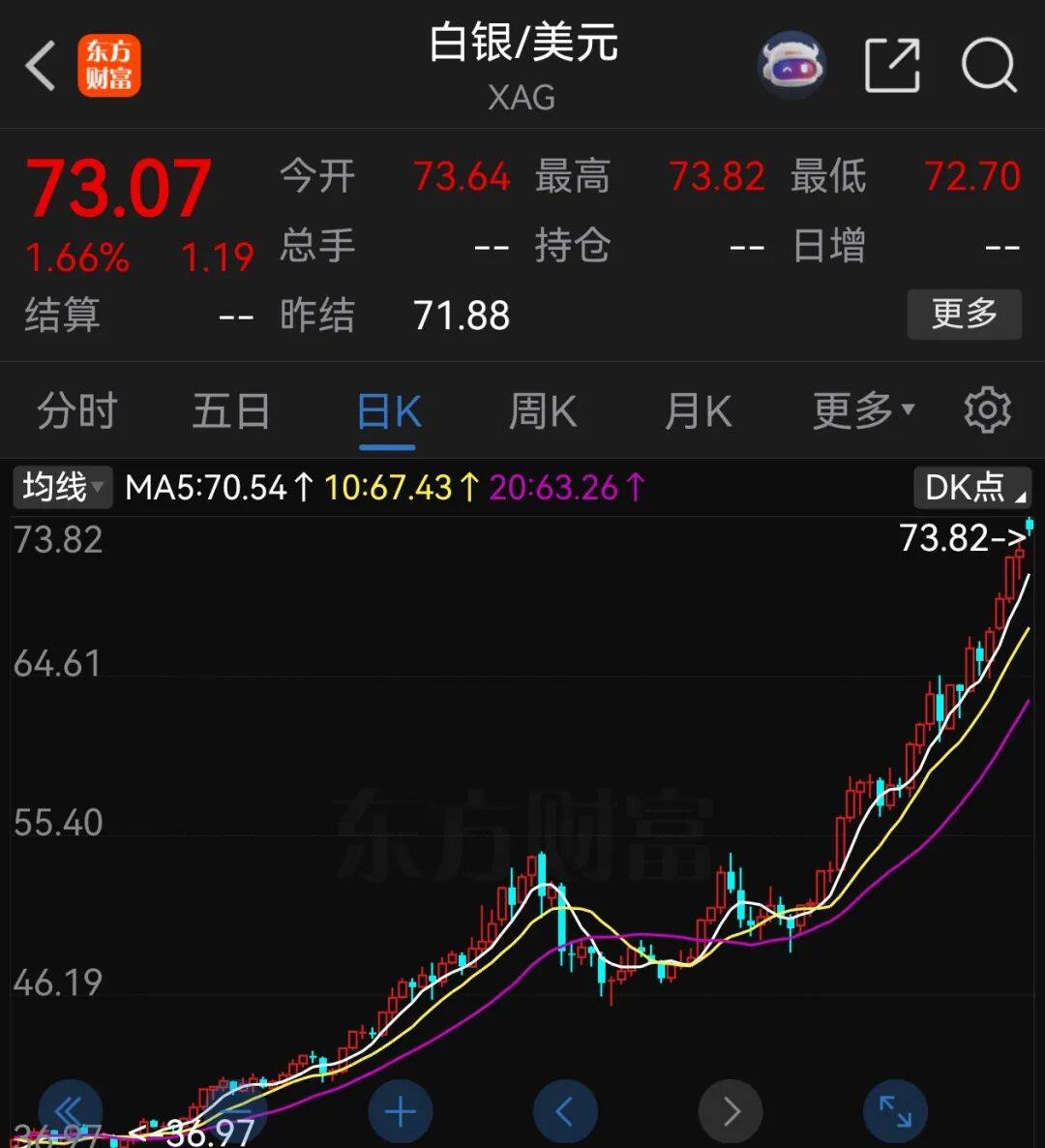Open chart settings gear
This screenshot has width=1045, height=1148.
987,411
